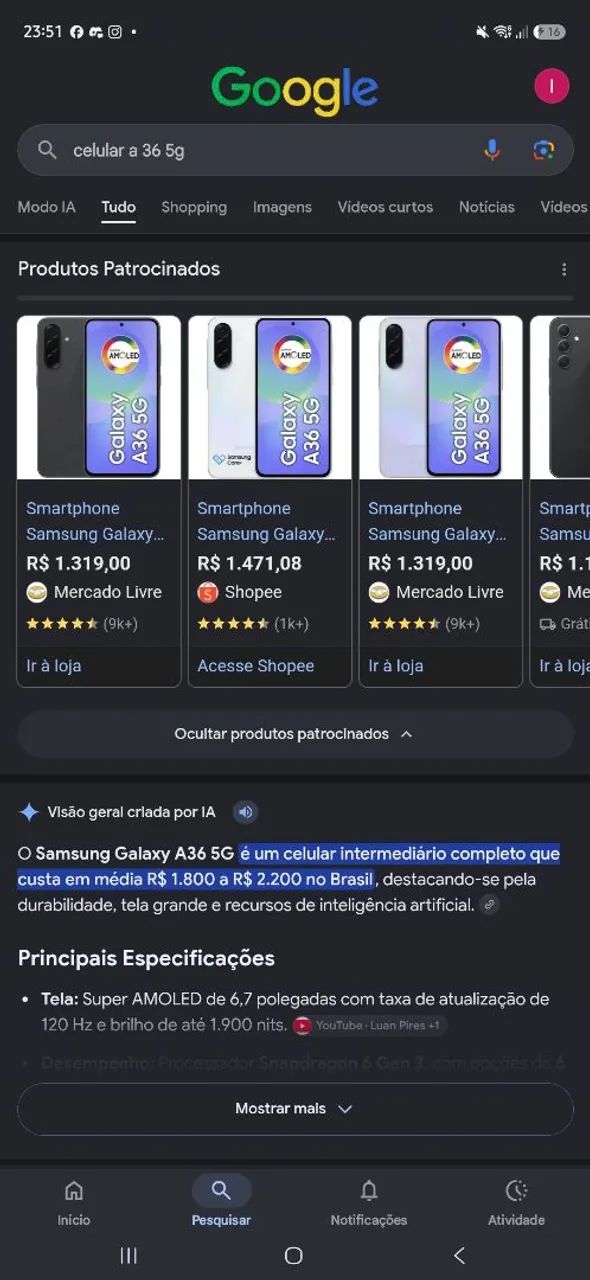The image size is (590, 1280).
Task: Switch to the Imagens tab
Action: coord(282,207)
